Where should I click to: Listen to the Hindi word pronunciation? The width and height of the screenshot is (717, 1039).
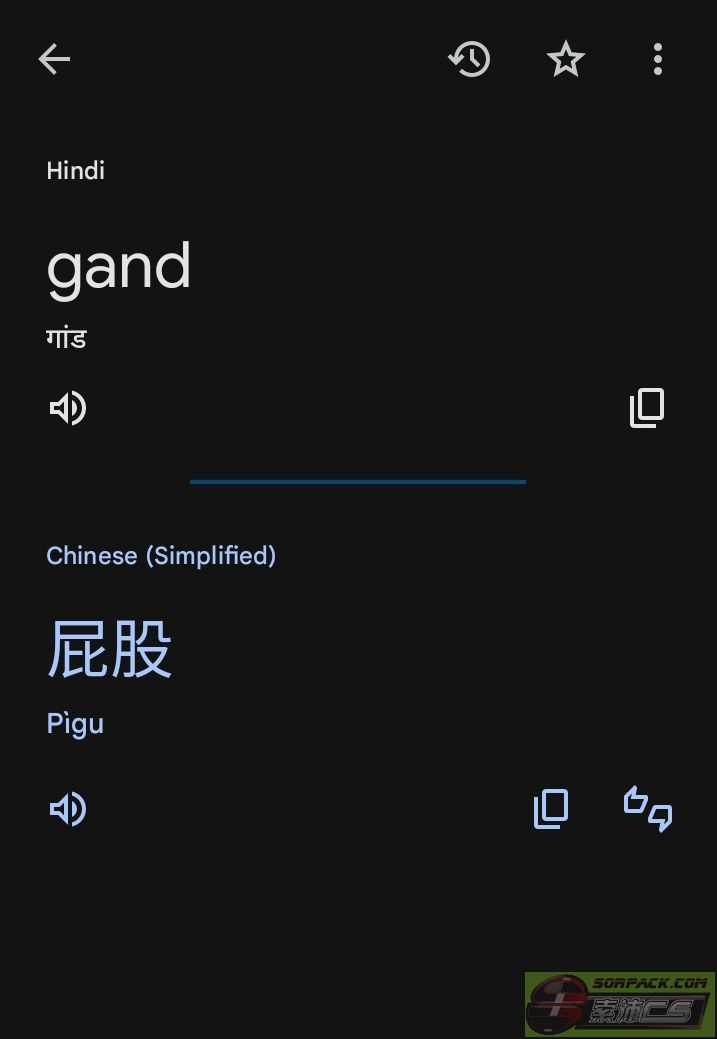(68, 408)
